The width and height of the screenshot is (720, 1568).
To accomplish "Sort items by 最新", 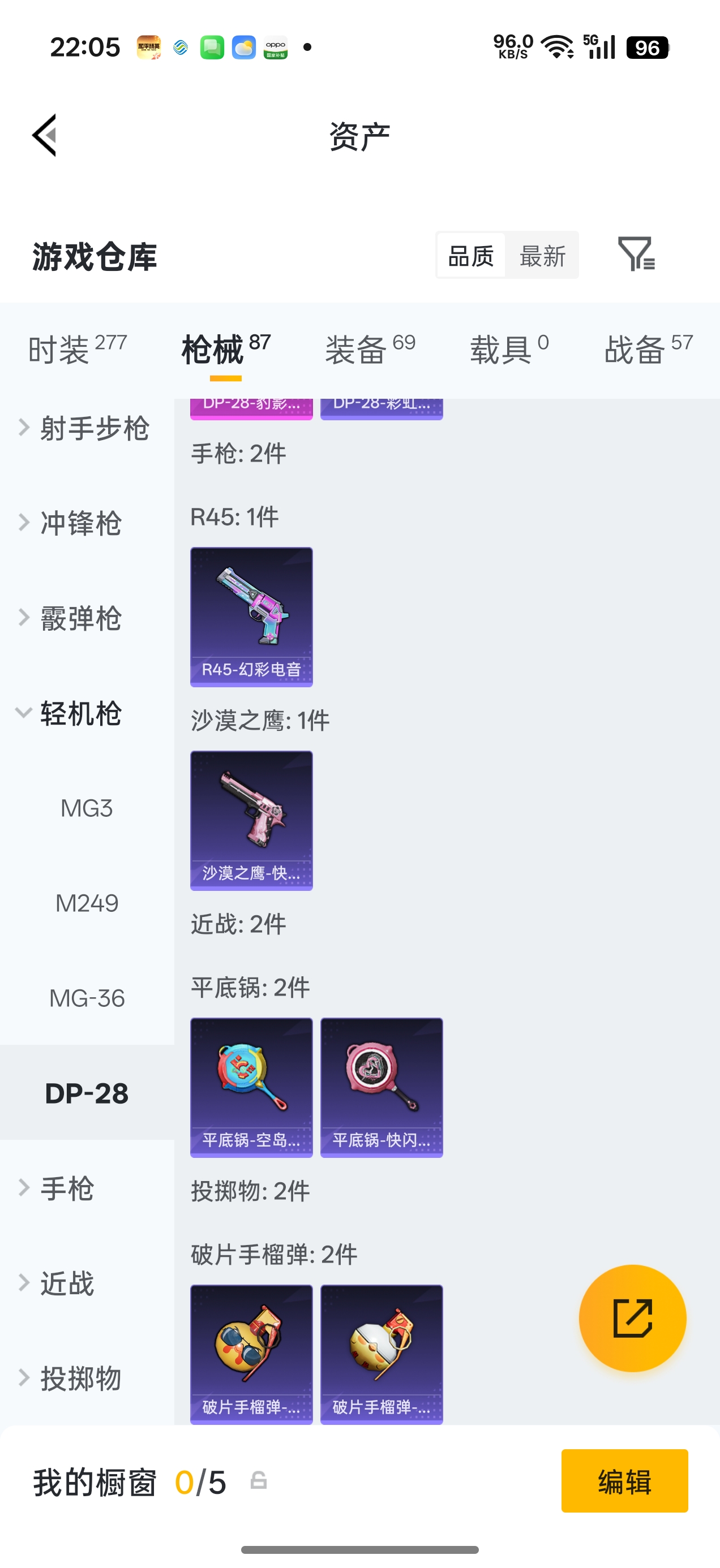I will (542, 256).
